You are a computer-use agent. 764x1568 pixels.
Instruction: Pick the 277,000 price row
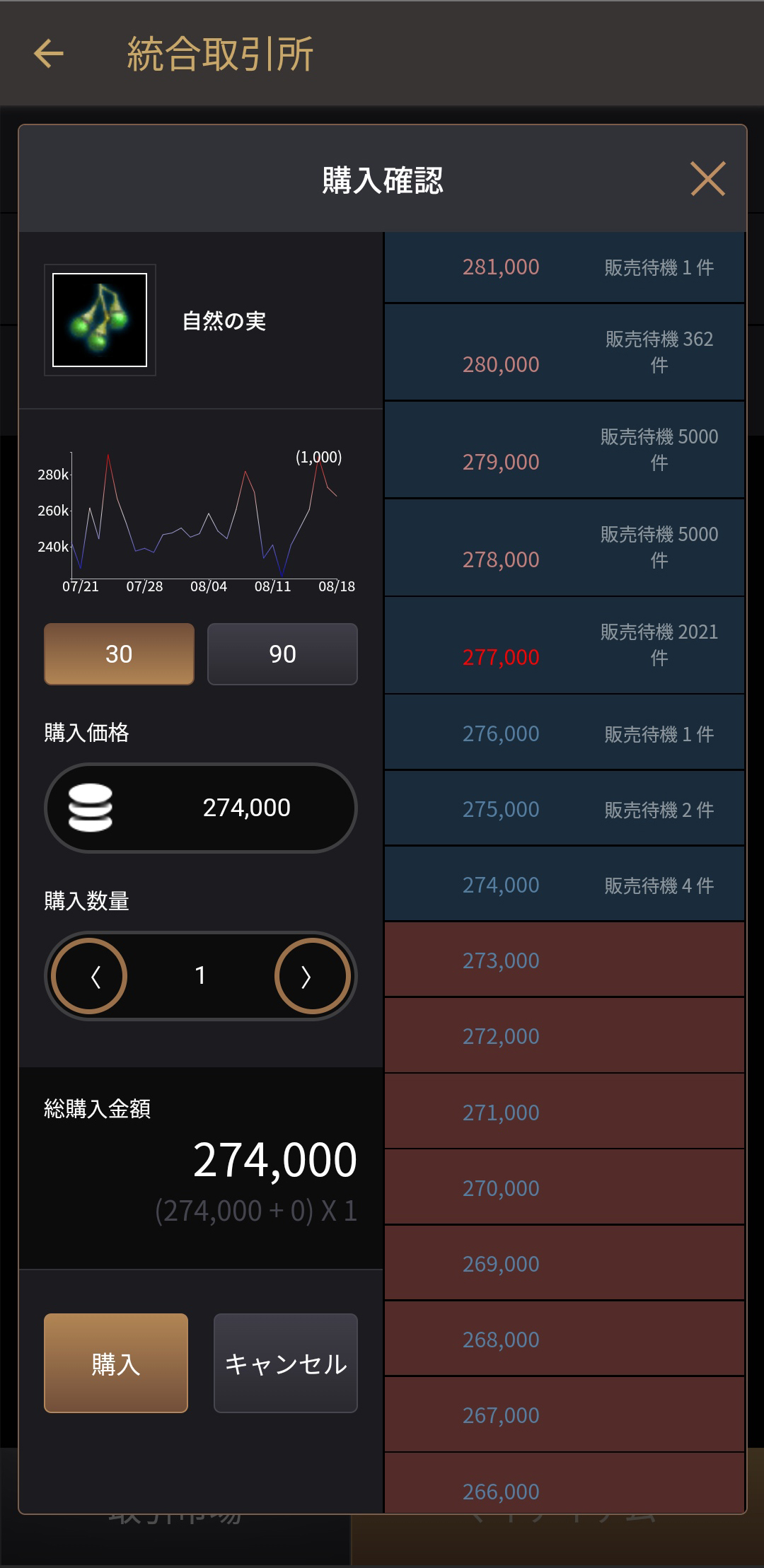click(564, 645)
